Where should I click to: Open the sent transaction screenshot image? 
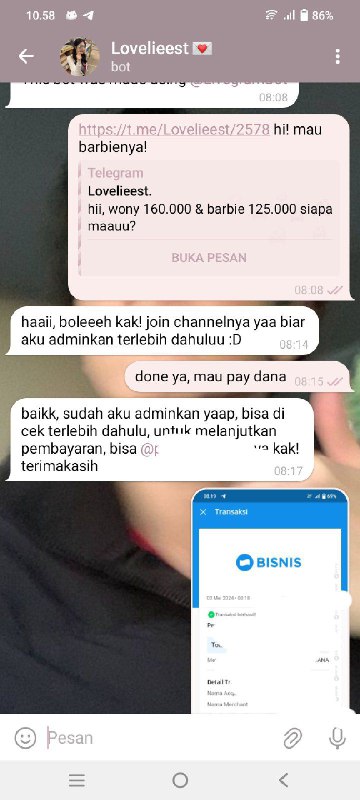(270, 601)
